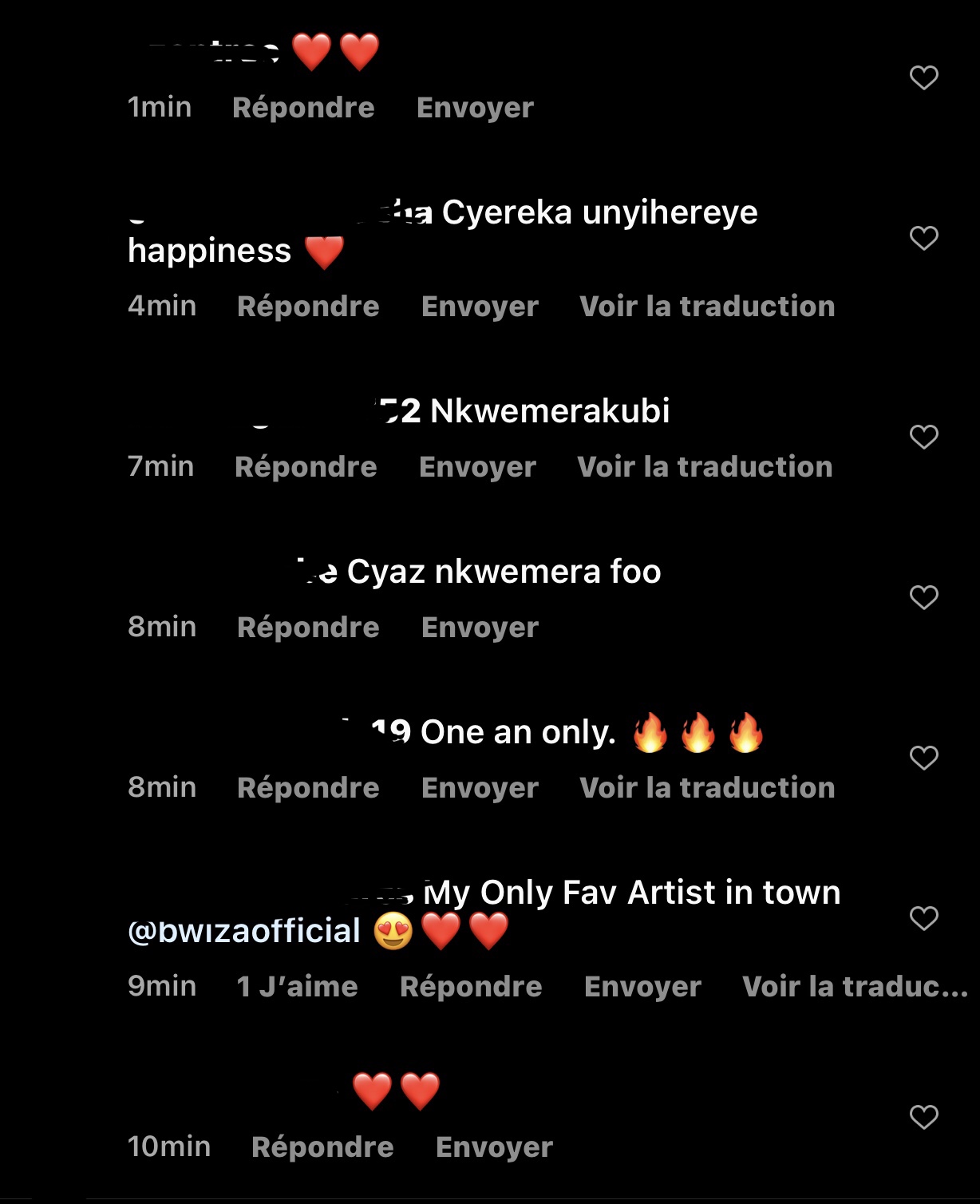Like the 10min comment with two hearts
Viewport: 980px width, 1204px height.
tap(923, 1117)
